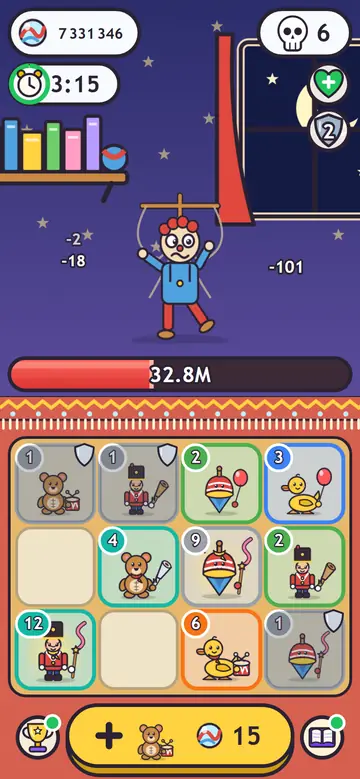Hit the clown puppet enemy
360x779 pixels.
(177, 268)
